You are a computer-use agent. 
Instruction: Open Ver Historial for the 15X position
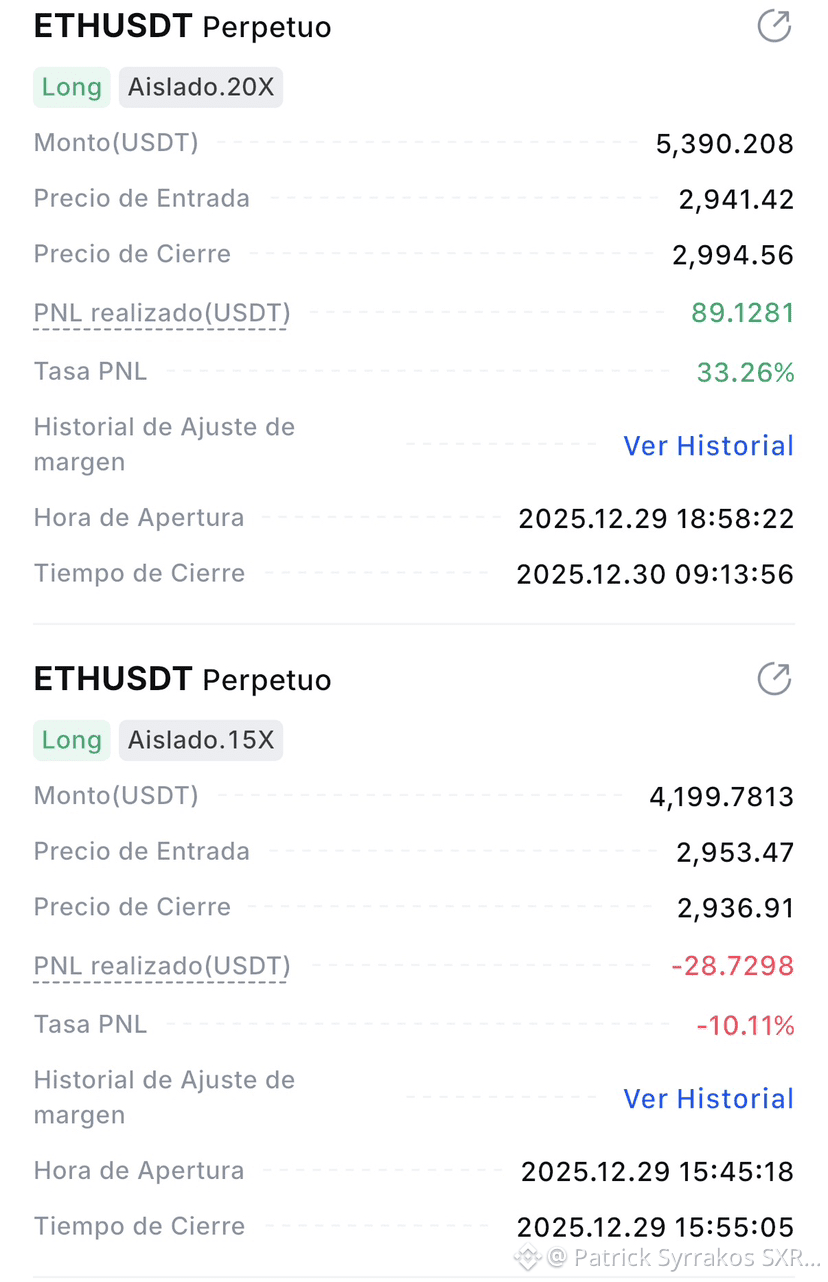click(x=708, y=1099)
